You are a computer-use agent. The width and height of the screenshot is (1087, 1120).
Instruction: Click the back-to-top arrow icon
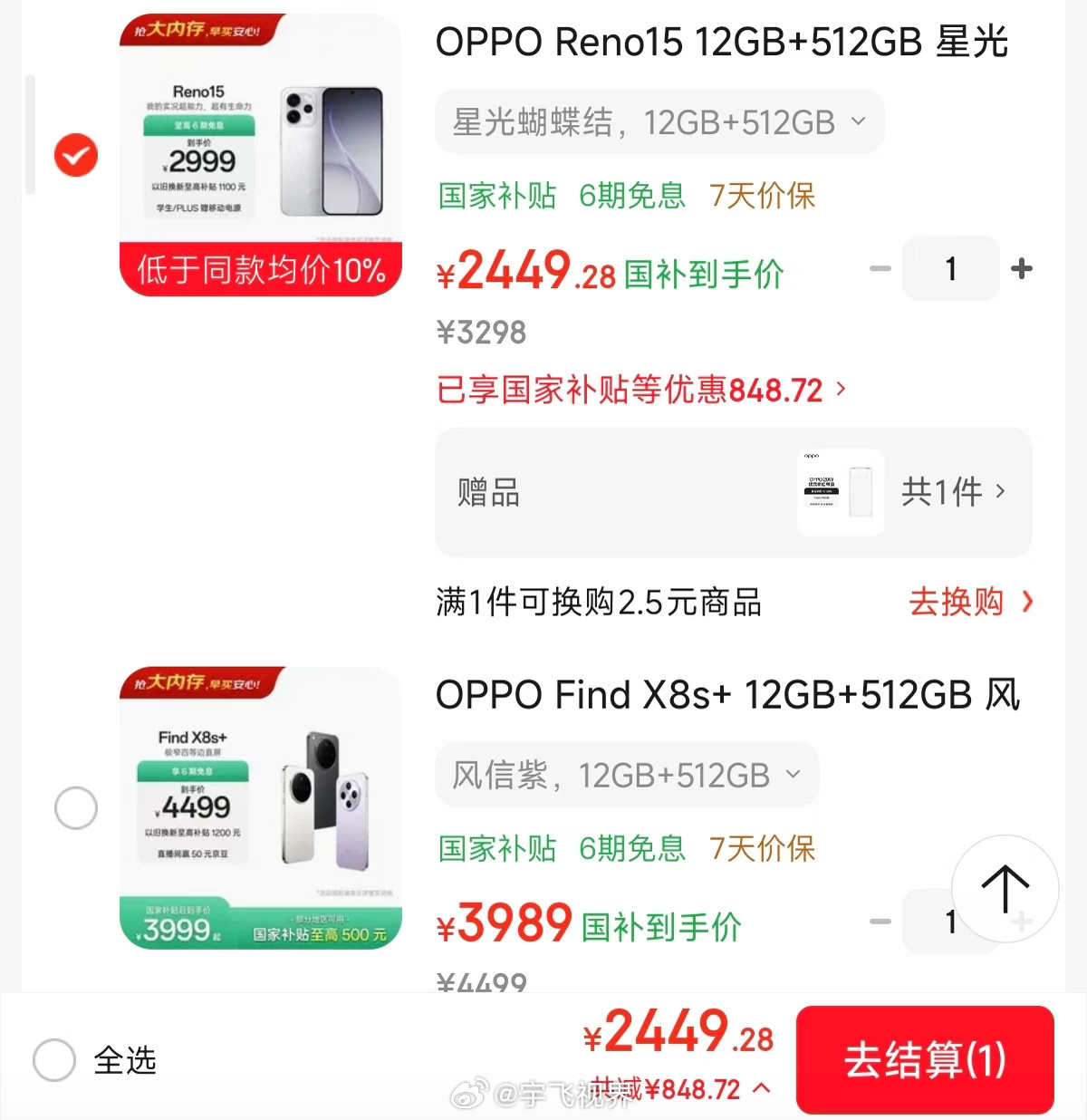click(x=1005, y=888)
